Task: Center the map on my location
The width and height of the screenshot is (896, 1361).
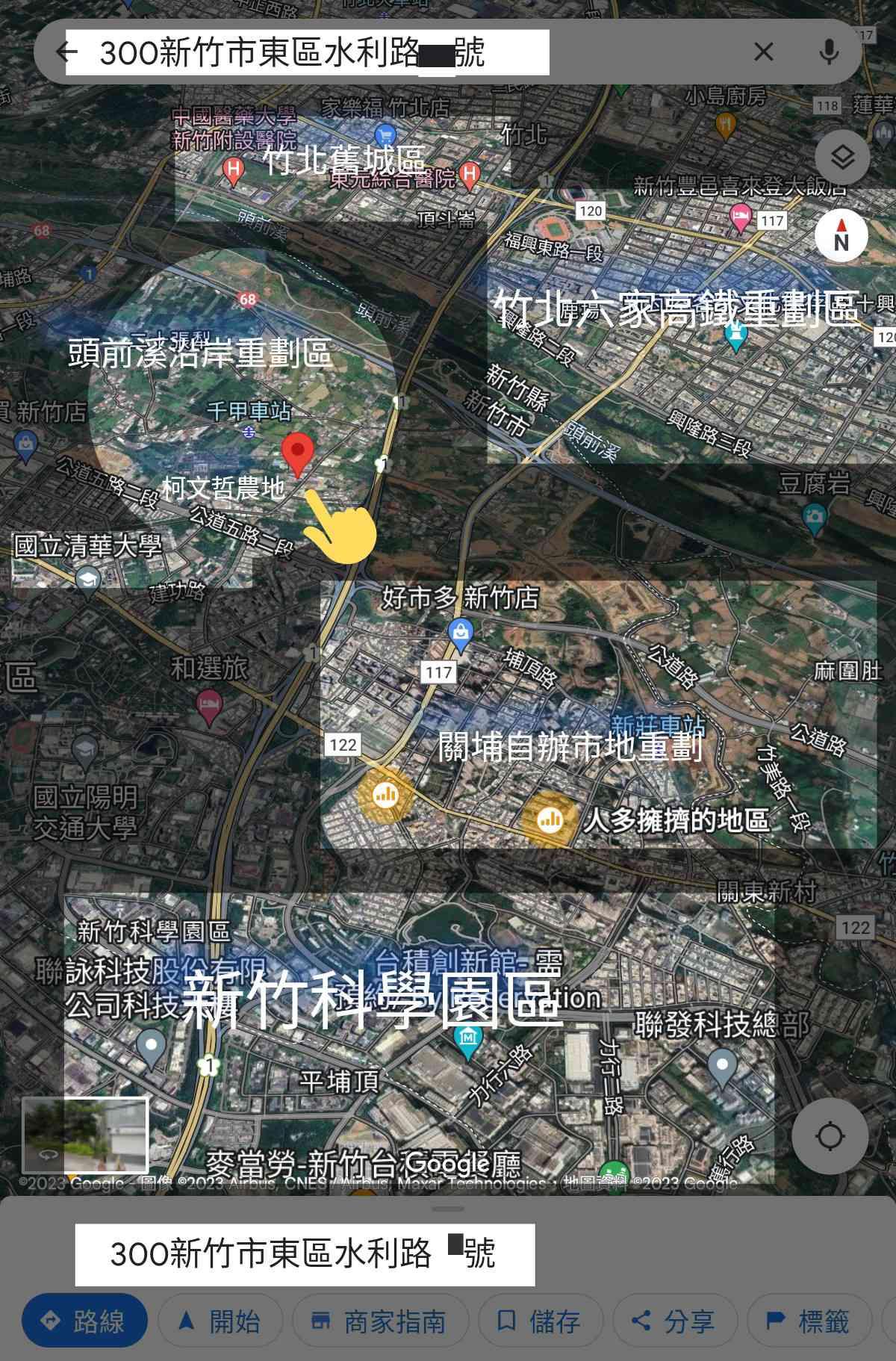Action: click(x=830, y=1137)
